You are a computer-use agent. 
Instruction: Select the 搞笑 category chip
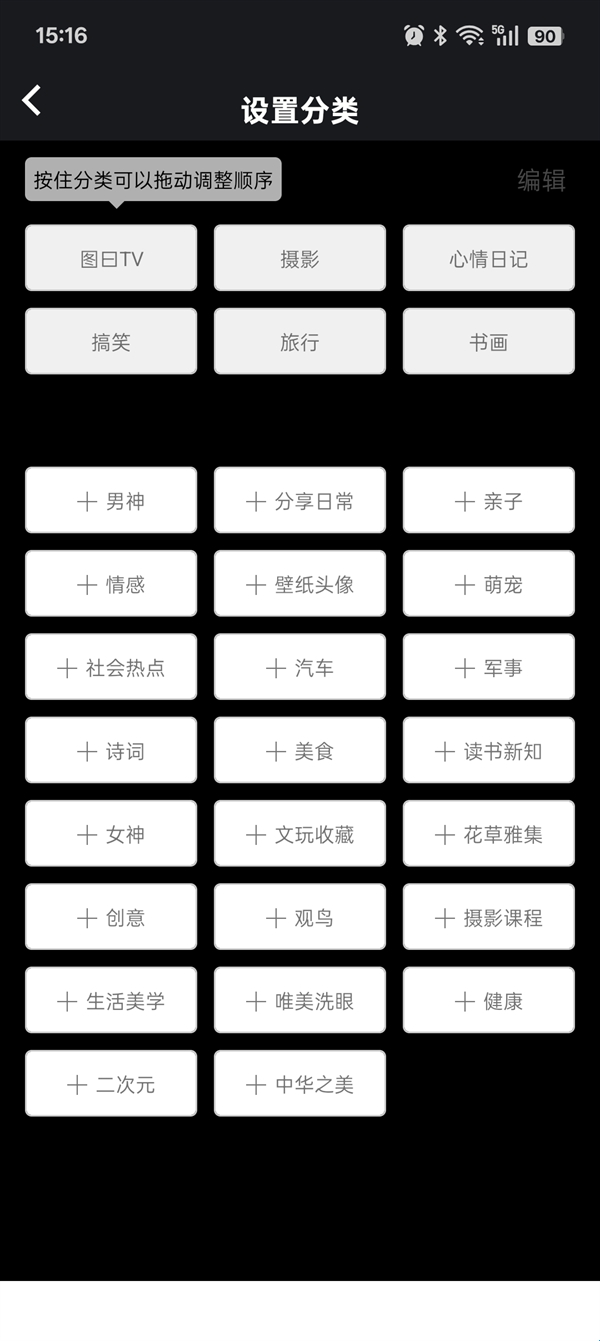coord(111,342)
